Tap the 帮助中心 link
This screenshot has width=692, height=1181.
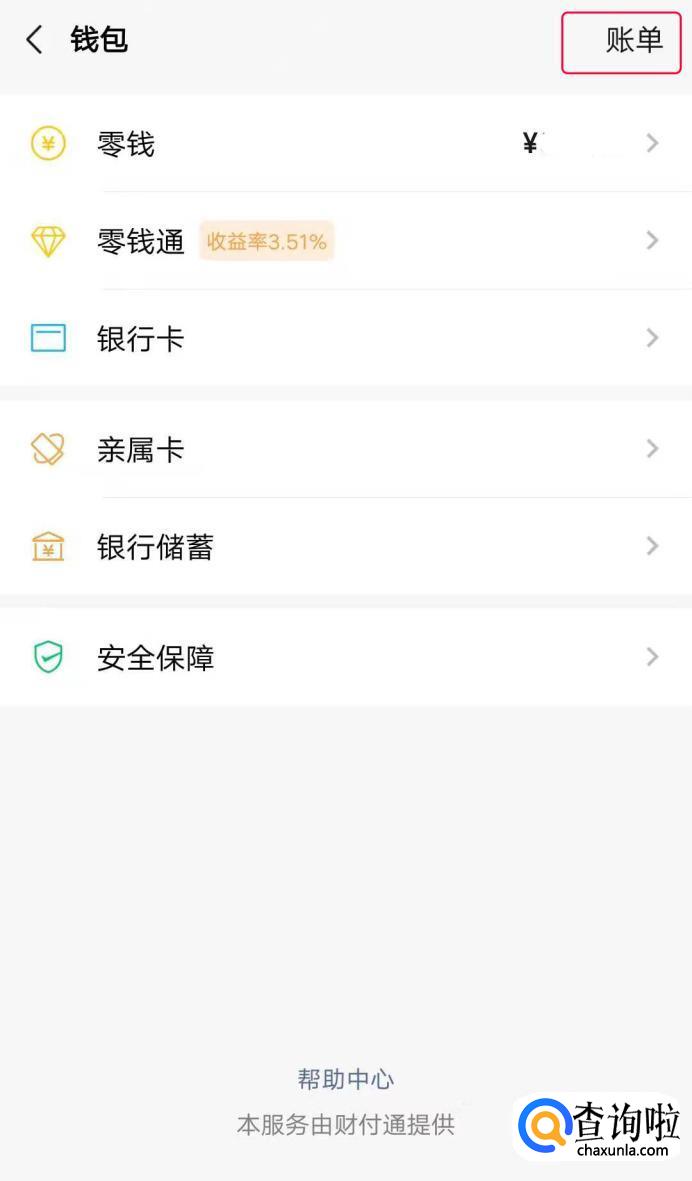[346, 1079]
